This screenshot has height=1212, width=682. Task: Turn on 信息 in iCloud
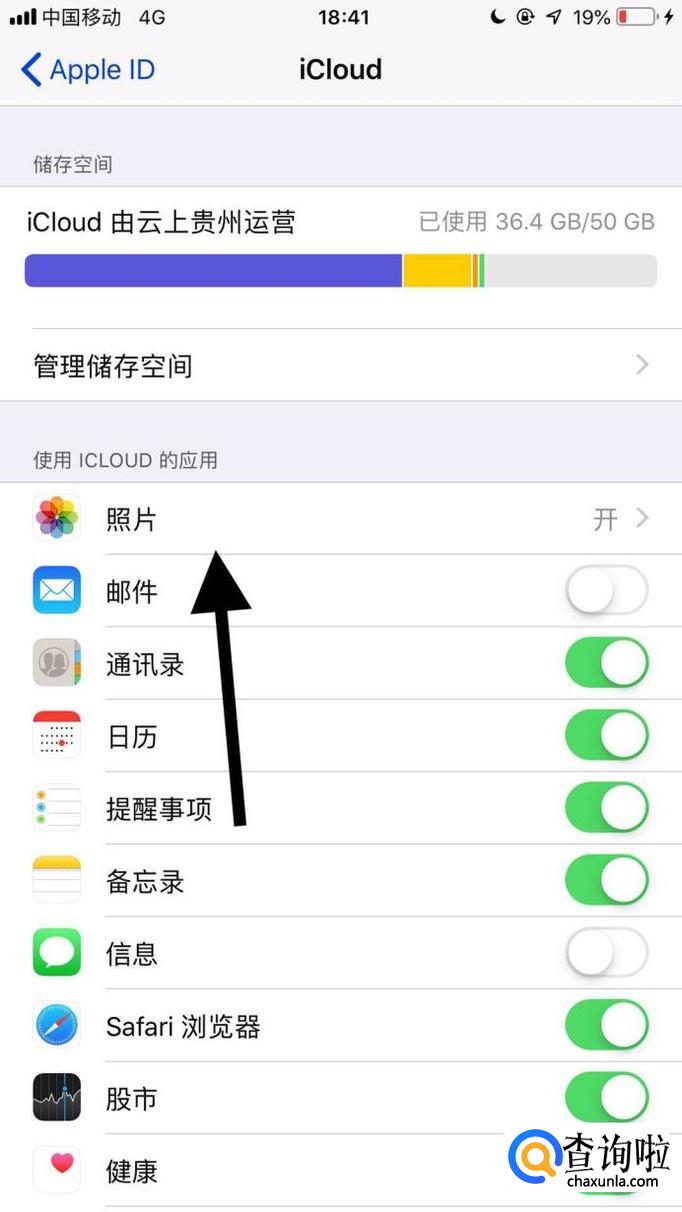click(607, 954)
